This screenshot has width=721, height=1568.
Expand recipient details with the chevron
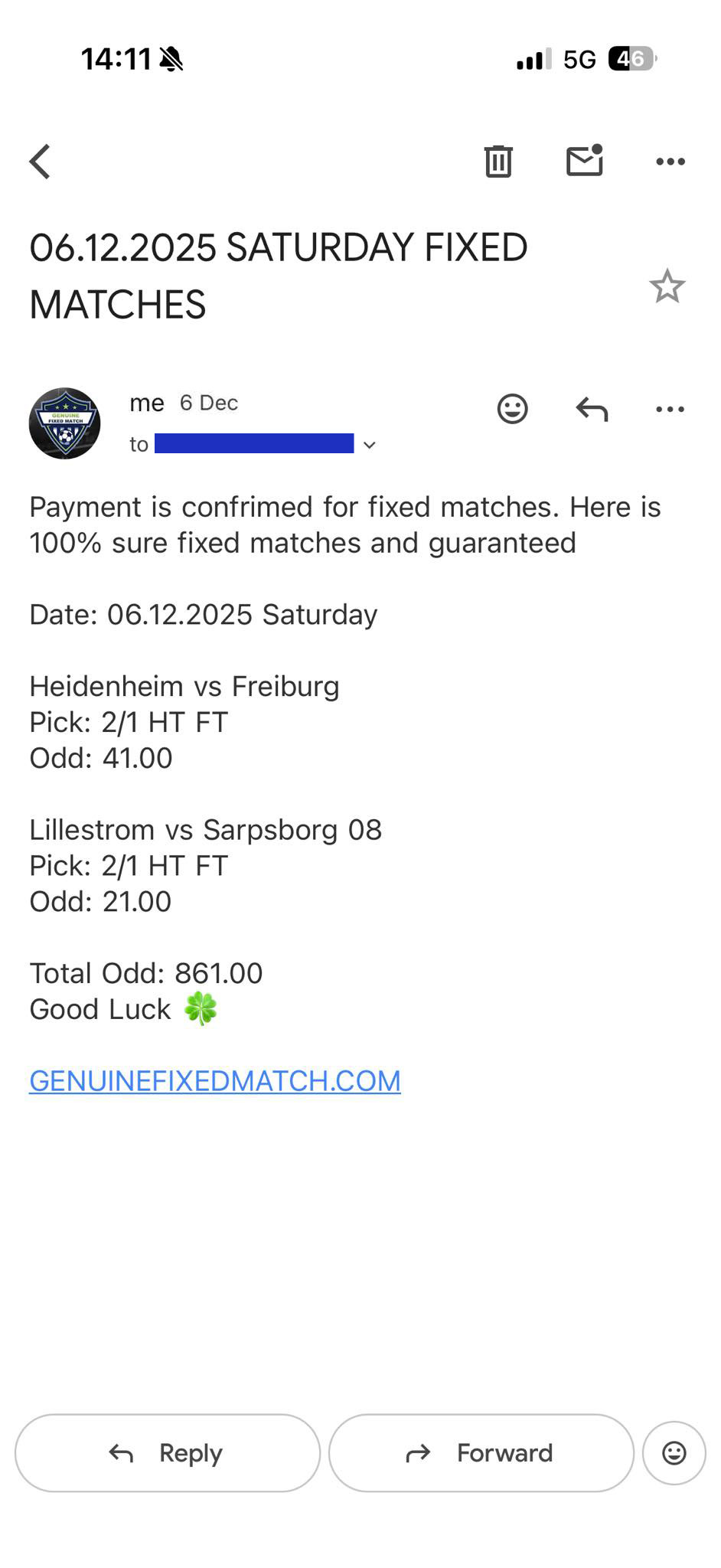point(370,444)
